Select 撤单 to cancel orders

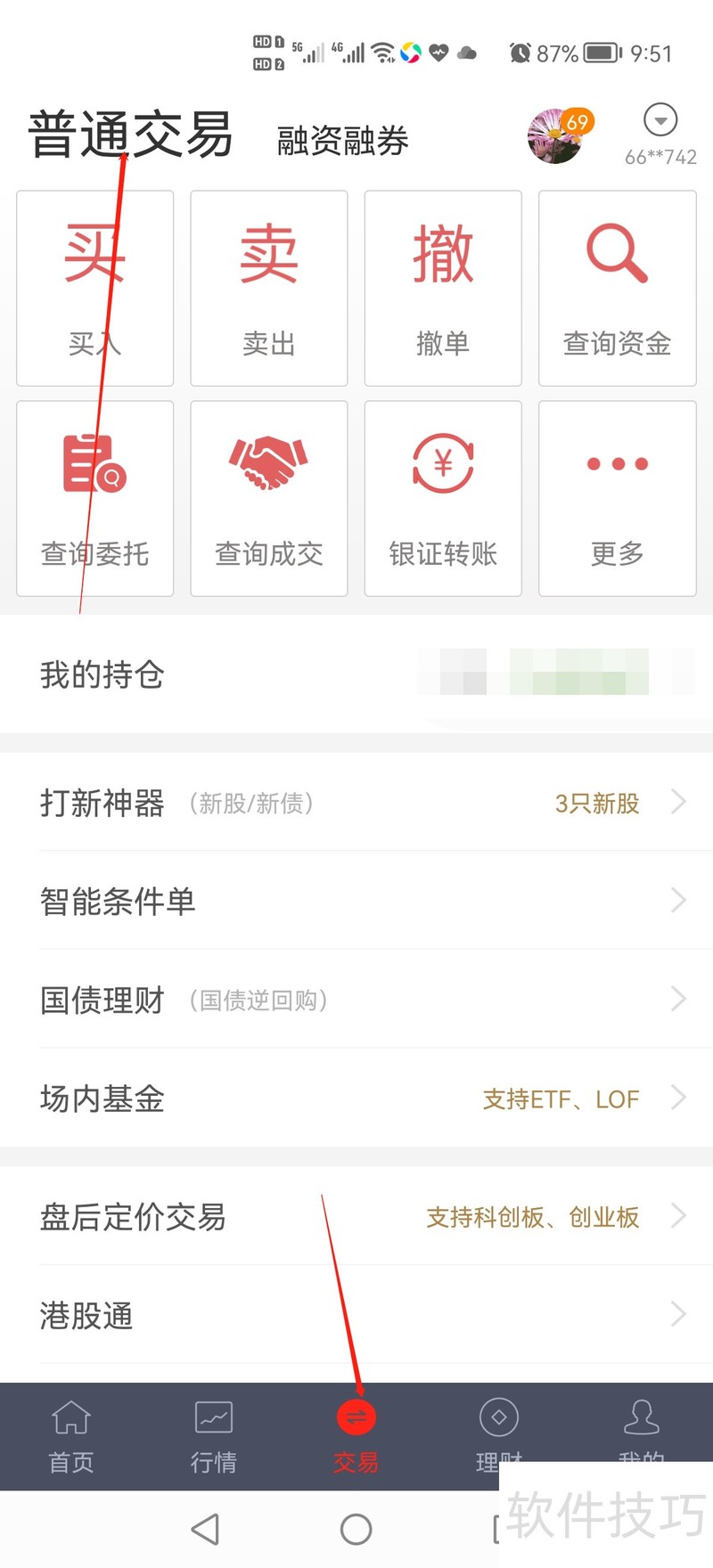pos(443,288)
